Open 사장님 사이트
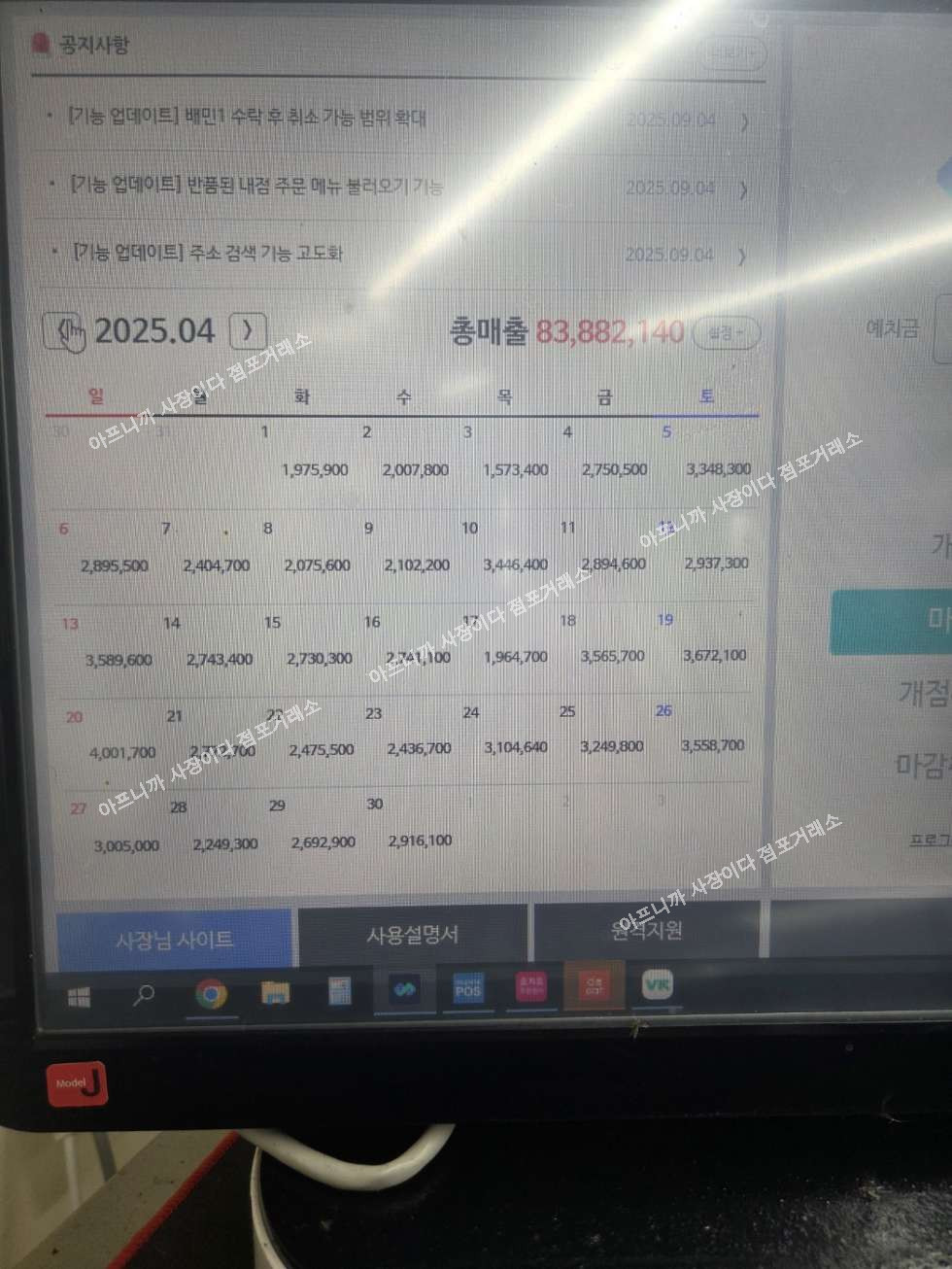Image resolution: width=952 pixels, height=1269 pixels. [x=174, y=940]
